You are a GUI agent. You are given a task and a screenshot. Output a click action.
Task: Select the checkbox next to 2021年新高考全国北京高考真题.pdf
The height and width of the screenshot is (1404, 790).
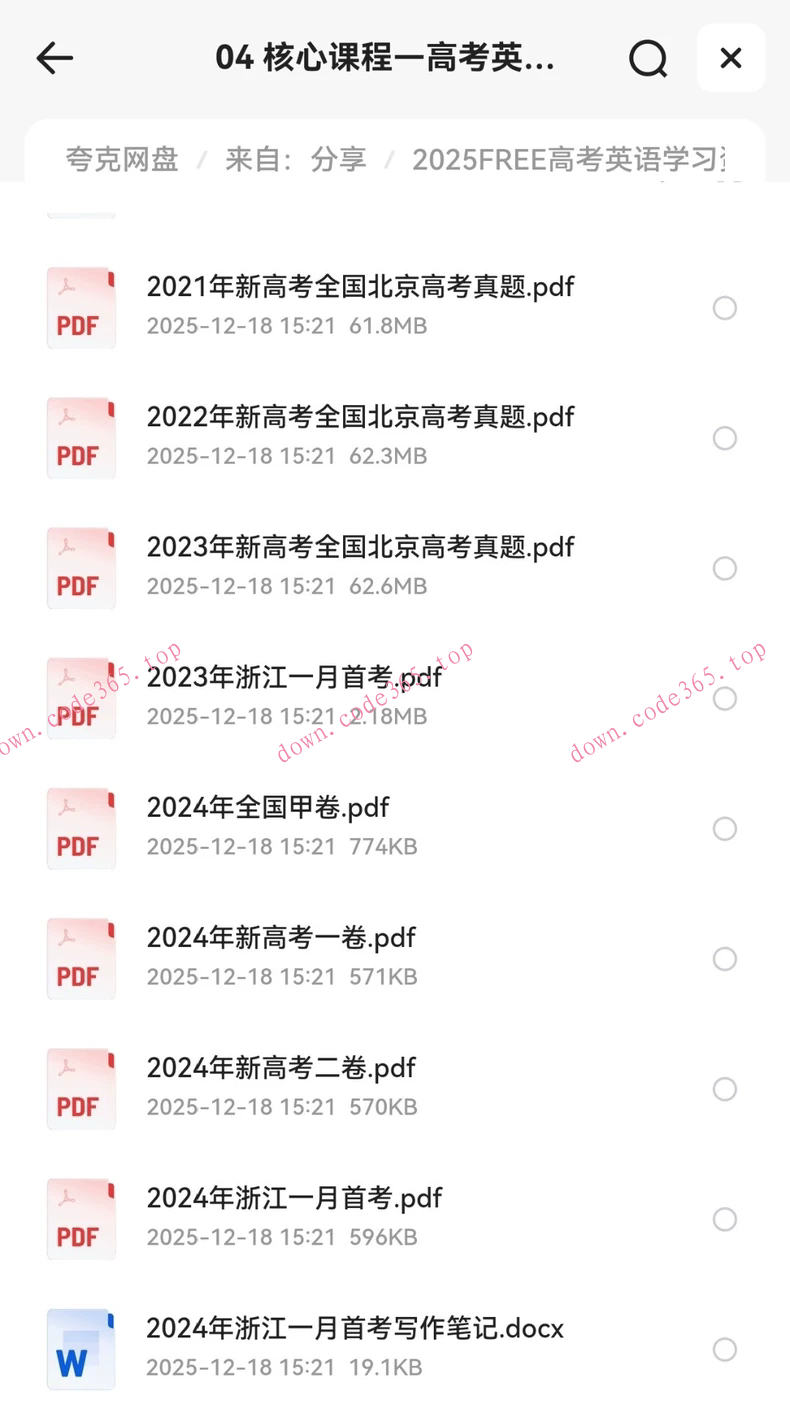pyautogui.click(x=725, y=308)
